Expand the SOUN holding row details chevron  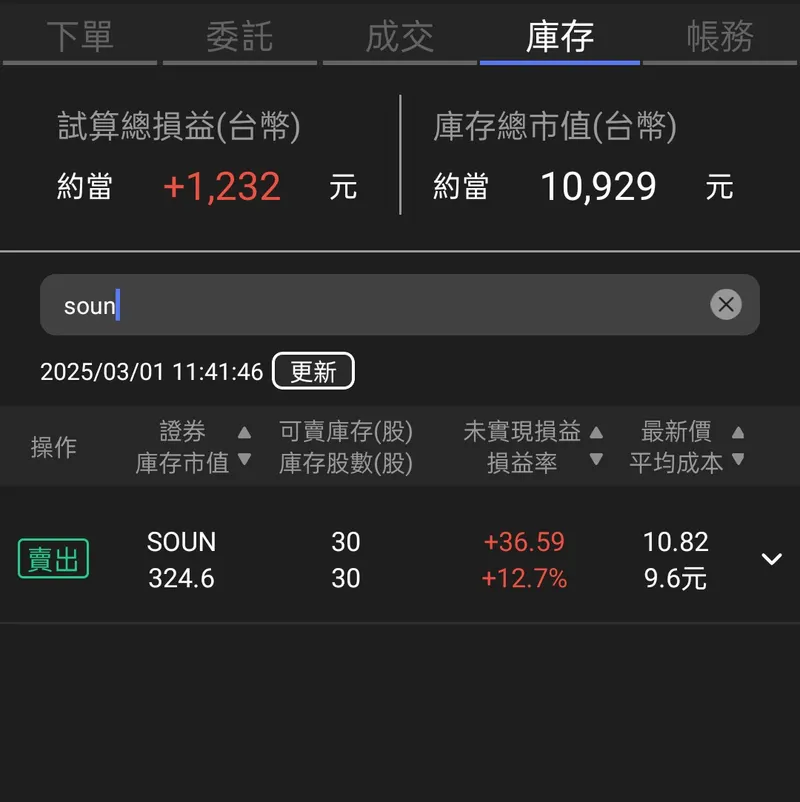tap(771, 559)
